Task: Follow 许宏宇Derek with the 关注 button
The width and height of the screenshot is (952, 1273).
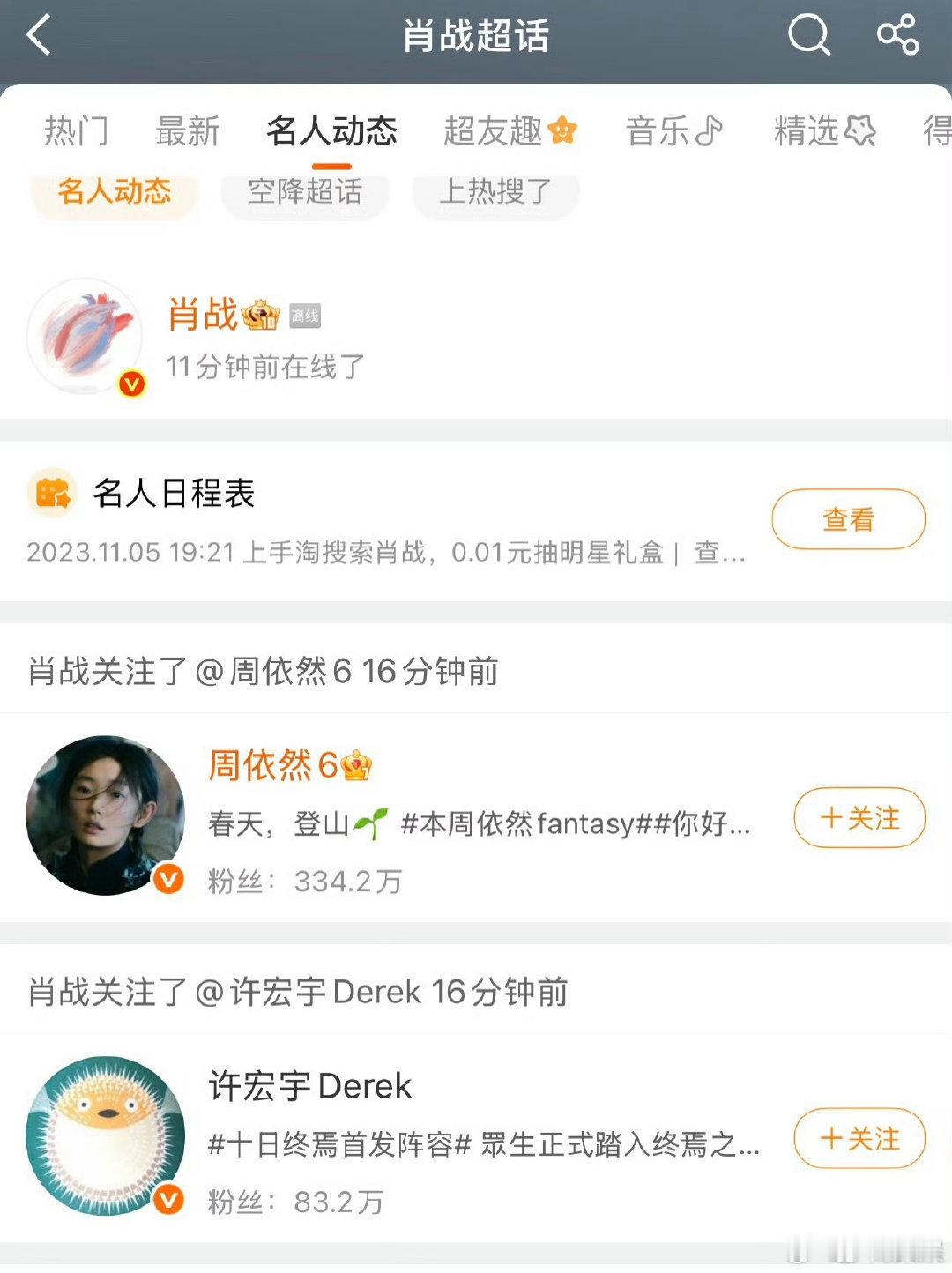Action: tap(858, 1139)
